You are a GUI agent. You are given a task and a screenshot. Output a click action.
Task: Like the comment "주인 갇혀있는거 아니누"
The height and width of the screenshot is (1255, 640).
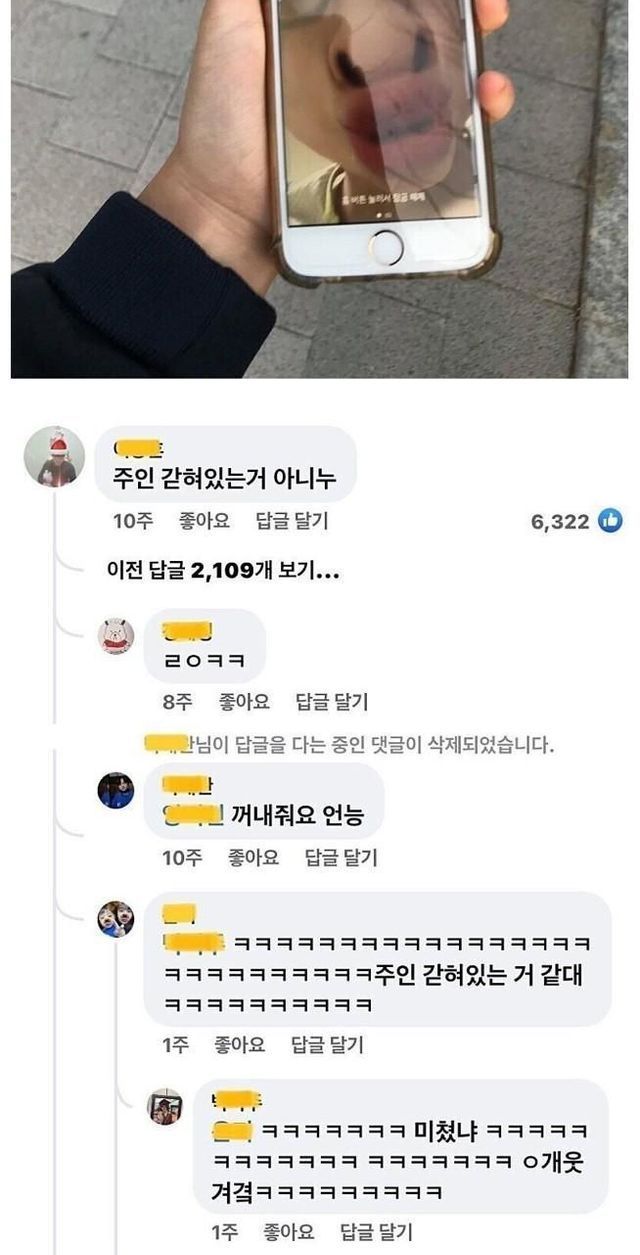coord(204,521)
